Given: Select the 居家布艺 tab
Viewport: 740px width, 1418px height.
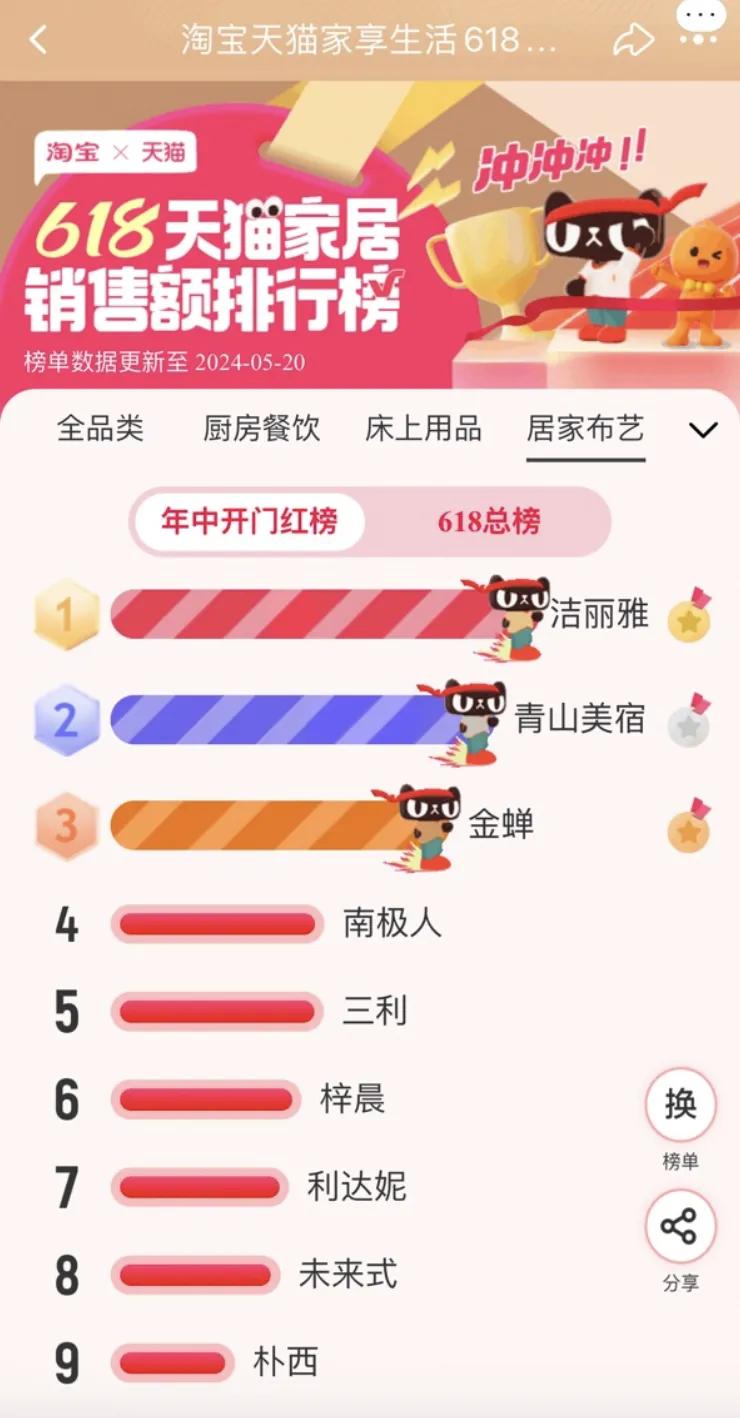Looking at the screenshot, I should pos(586,429).
